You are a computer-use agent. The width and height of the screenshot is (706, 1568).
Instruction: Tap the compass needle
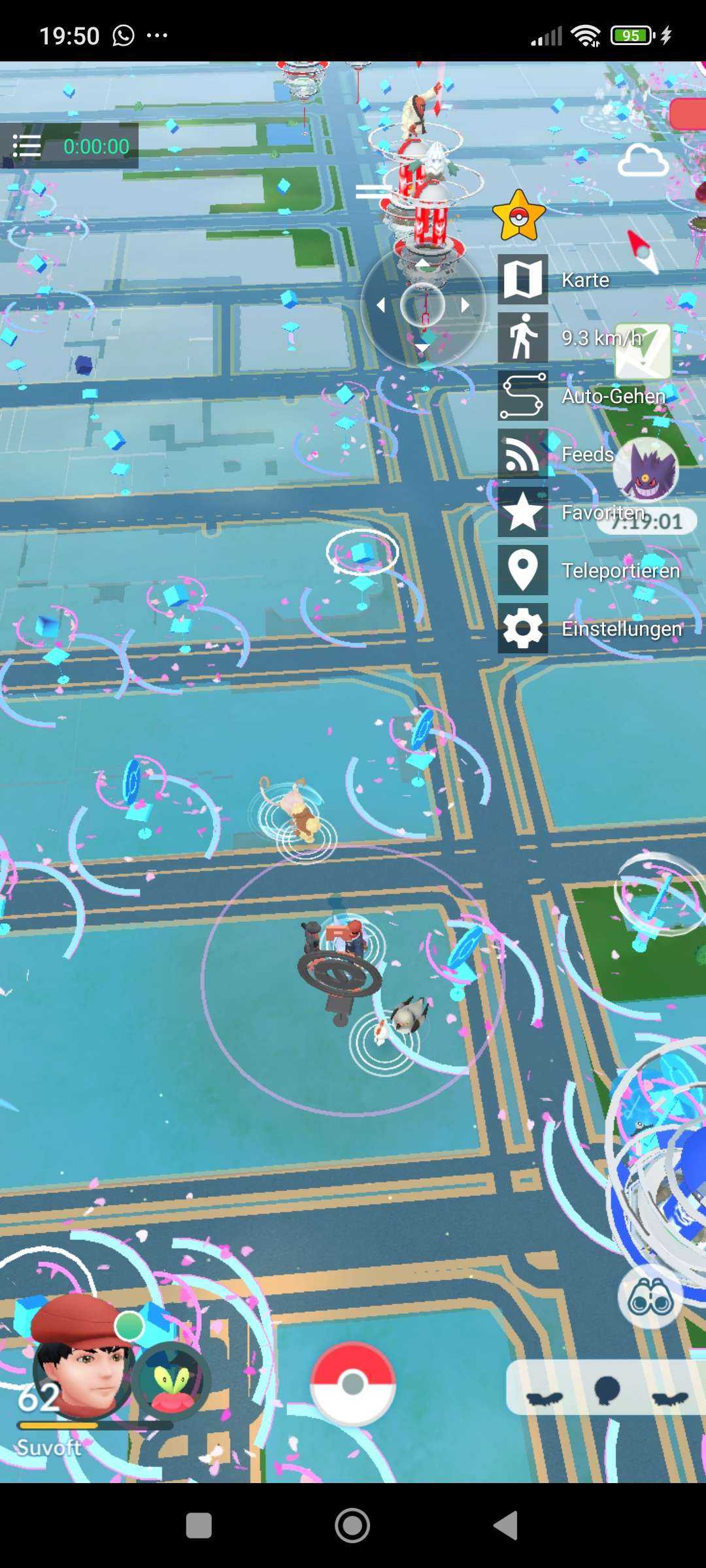tap(643, 252)
